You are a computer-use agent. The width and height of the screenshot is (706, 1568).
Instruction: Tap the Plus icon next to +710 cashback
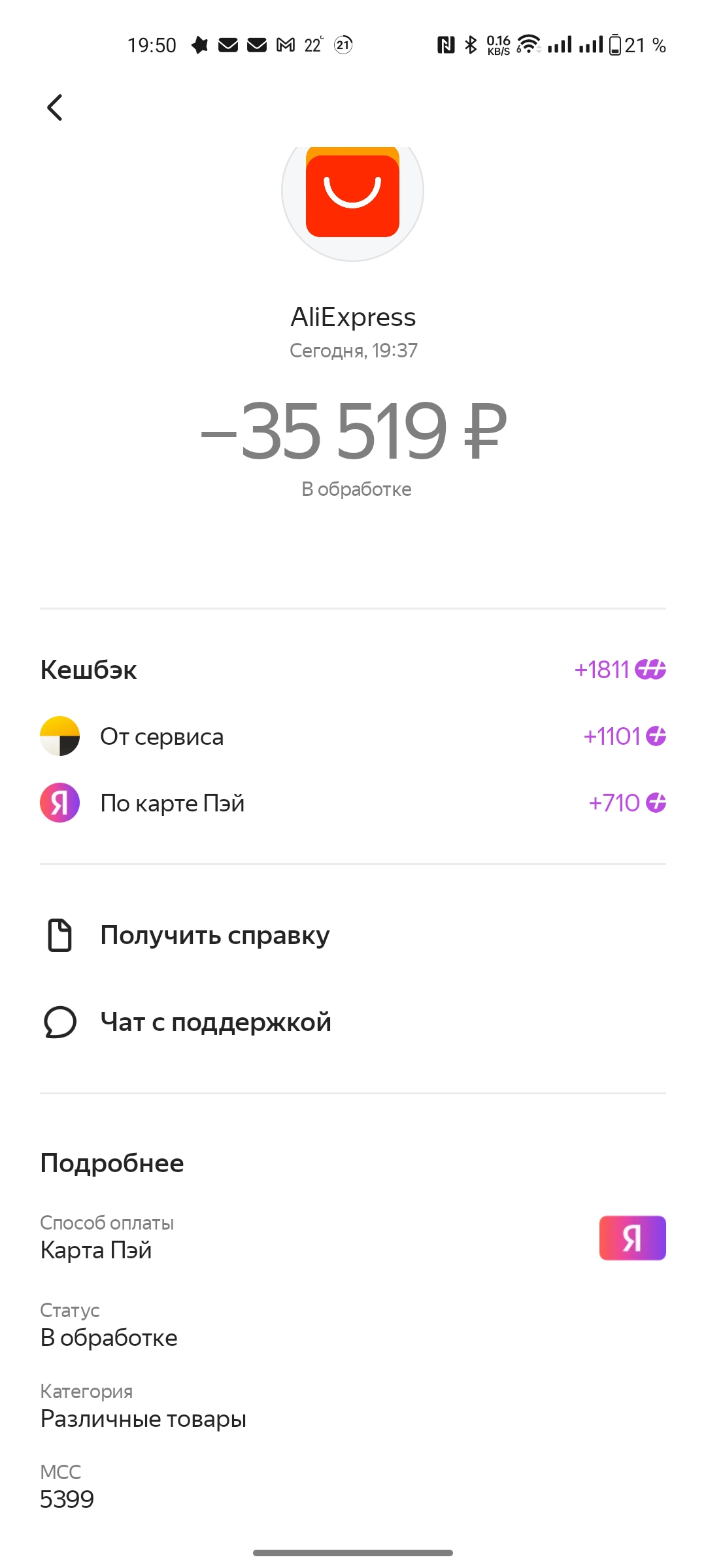658,802
